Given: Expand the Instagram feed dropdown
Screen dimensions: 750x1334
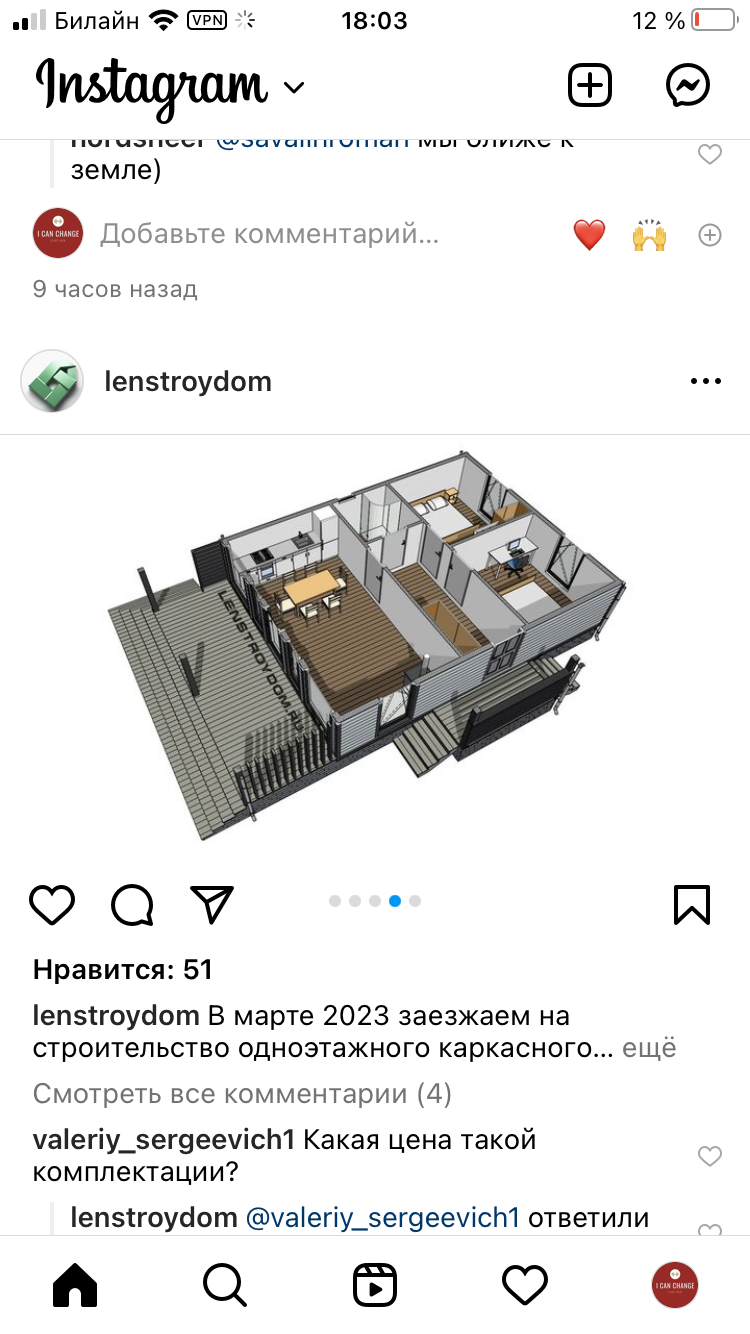Looking at the screenshot, I should point(293,88).
